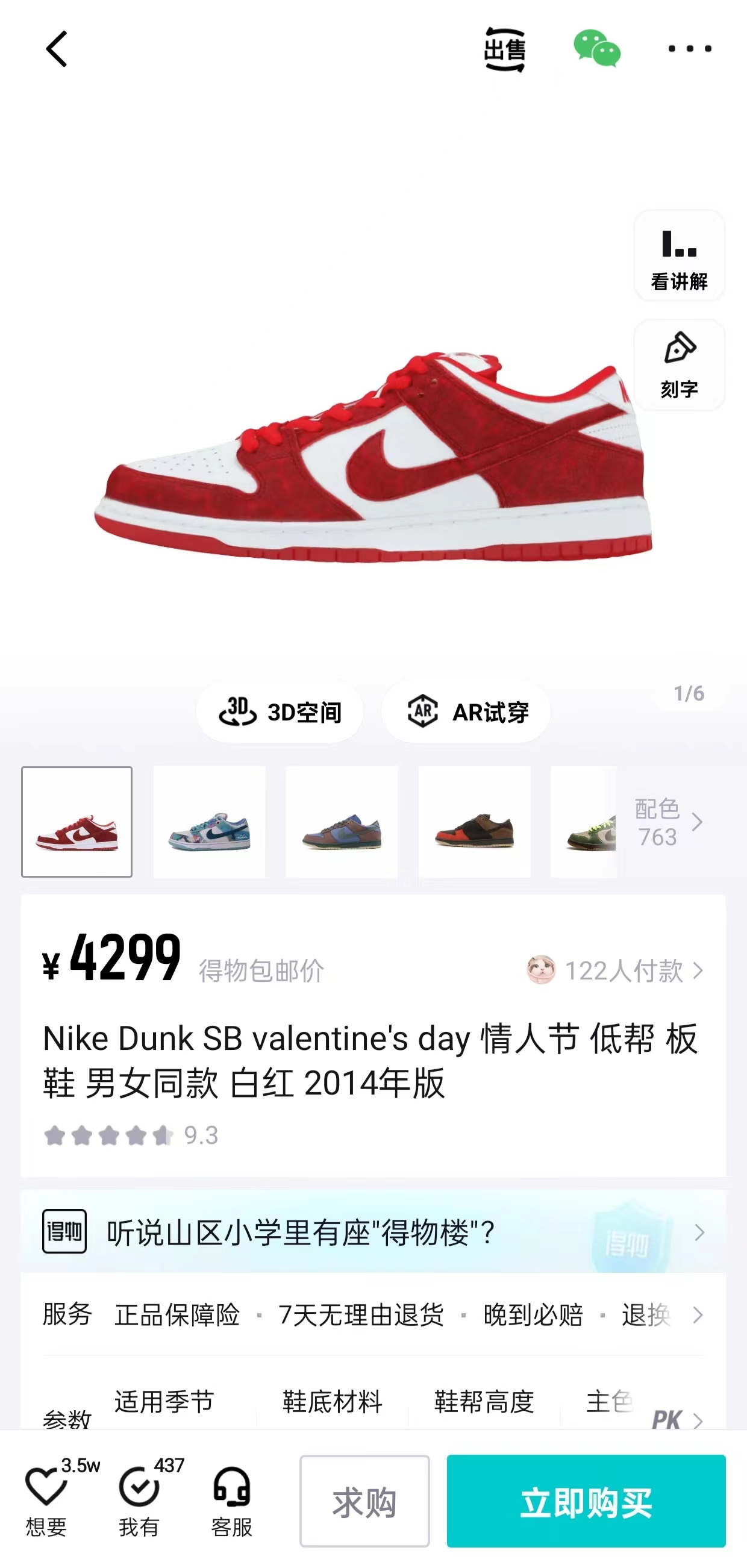747x1568 pixels.
Task: Mark as owned with 我有
Action: [139, 1500]
